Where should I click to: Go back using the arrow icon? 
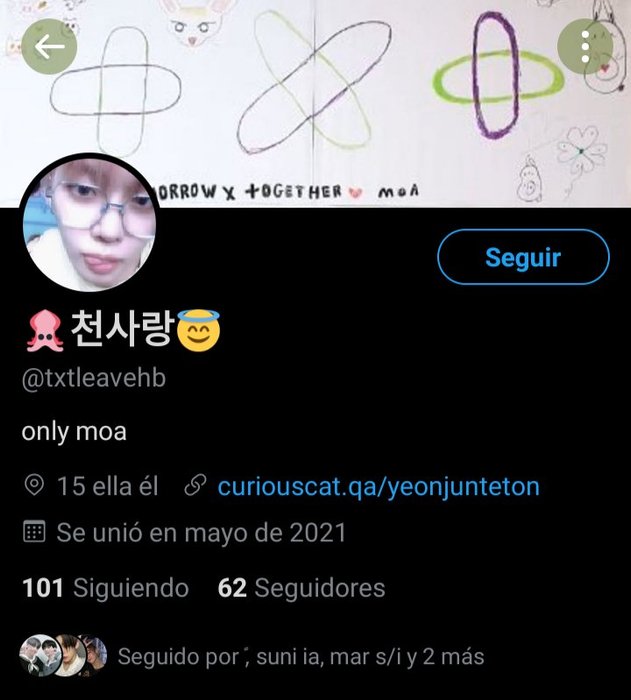pyautogui.click(x=49, y=47)
